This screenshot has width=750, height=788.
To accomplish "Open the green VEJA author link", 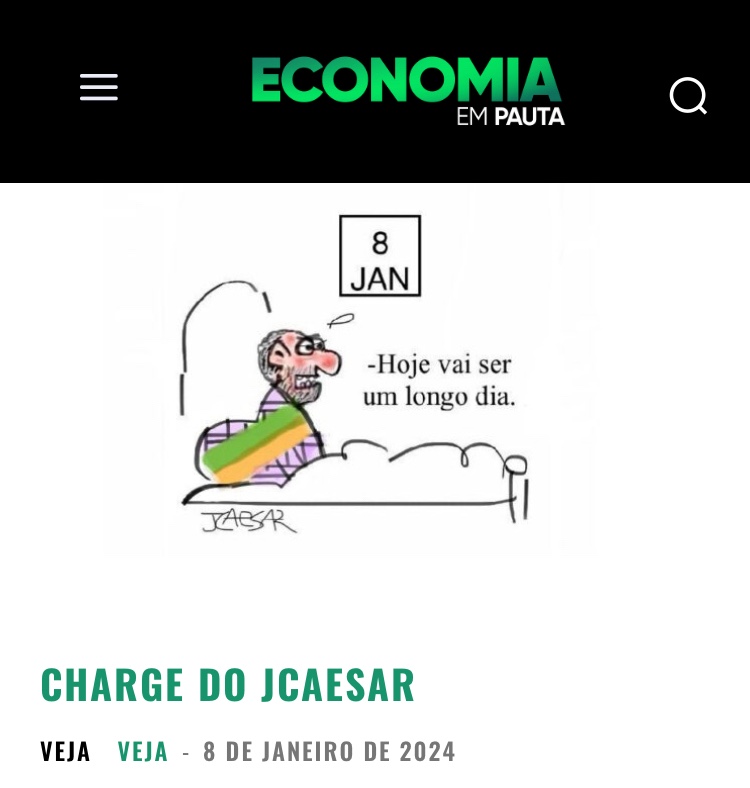I will 143,751.
